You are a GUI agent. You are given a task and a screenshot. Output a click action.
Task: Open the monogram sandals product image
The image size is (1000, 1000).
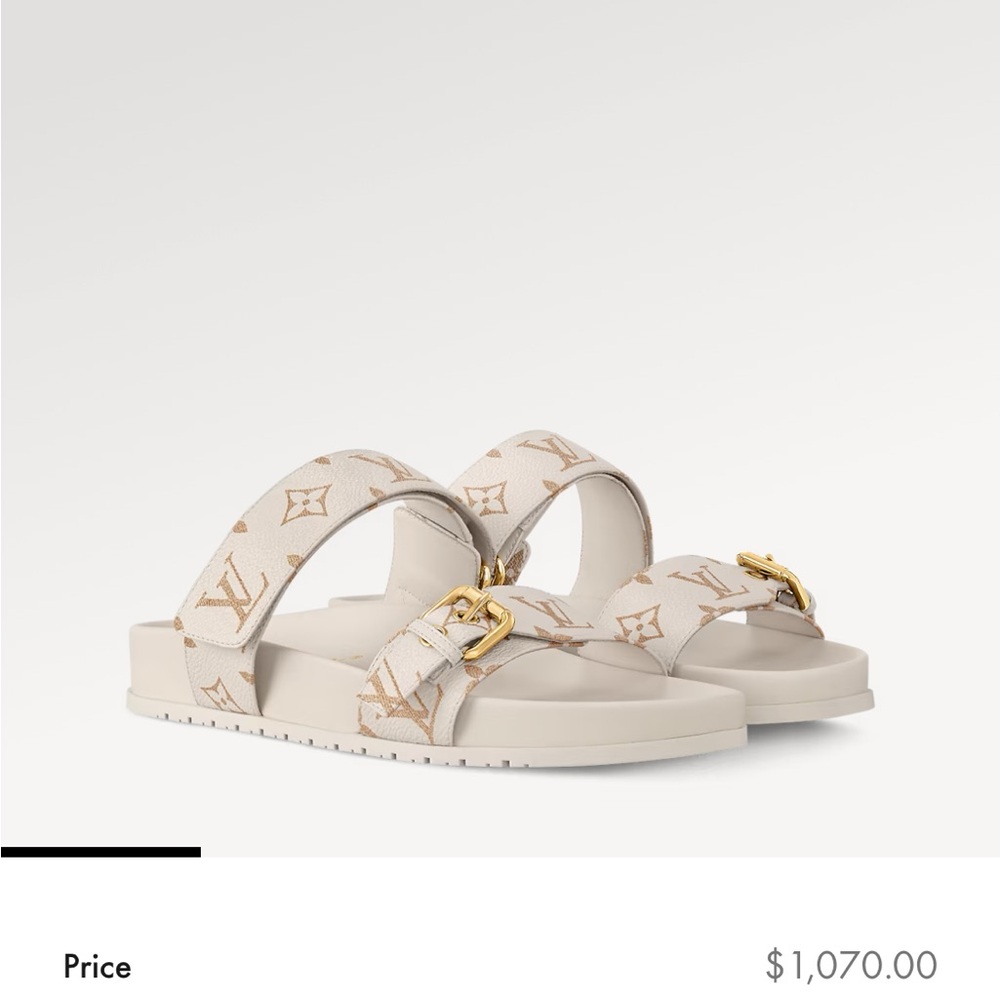500,428
